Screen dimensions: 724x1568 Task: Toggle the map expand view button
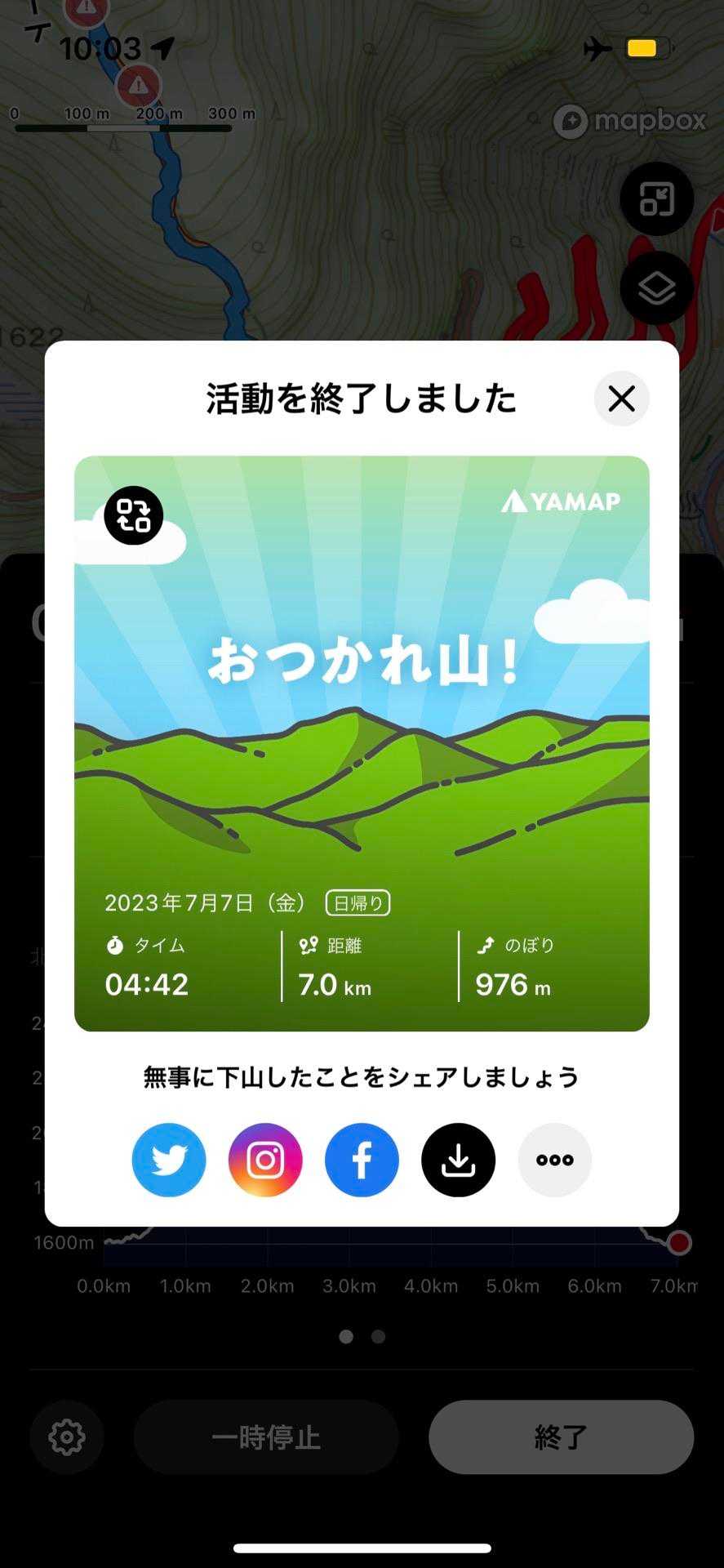(656, 199)
